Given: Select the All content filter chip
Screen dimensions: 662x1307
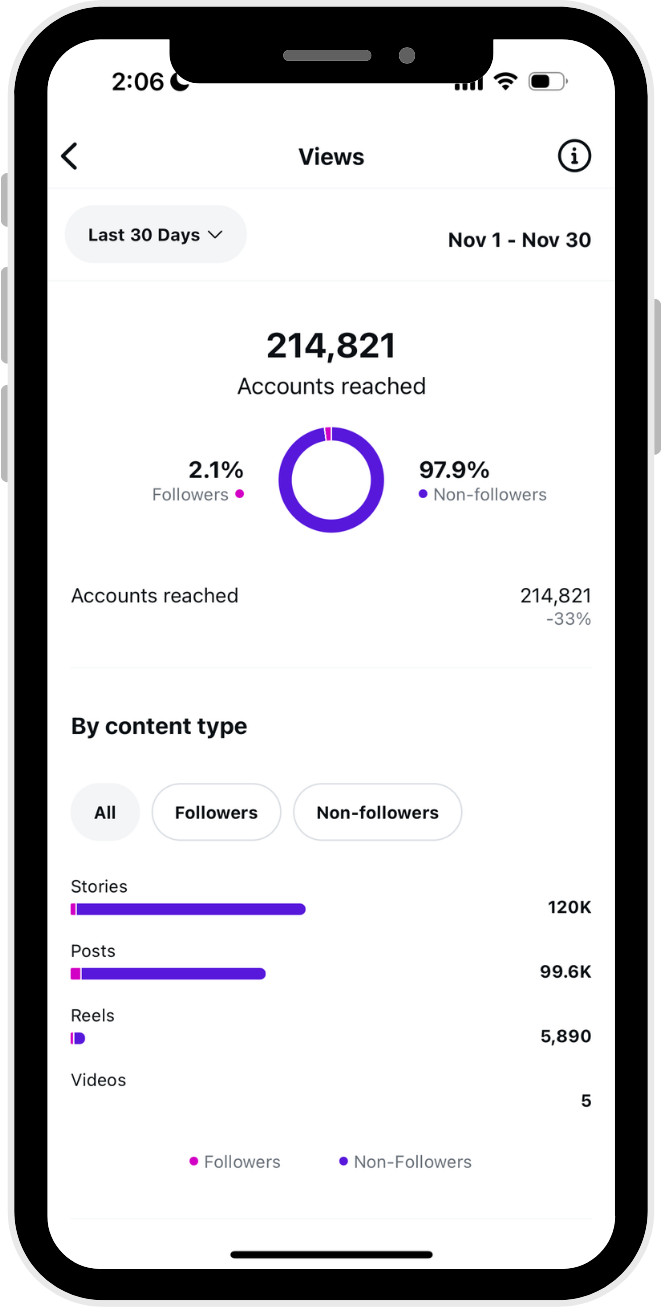Looking at the screenshot, I should [x=105, y=812].
